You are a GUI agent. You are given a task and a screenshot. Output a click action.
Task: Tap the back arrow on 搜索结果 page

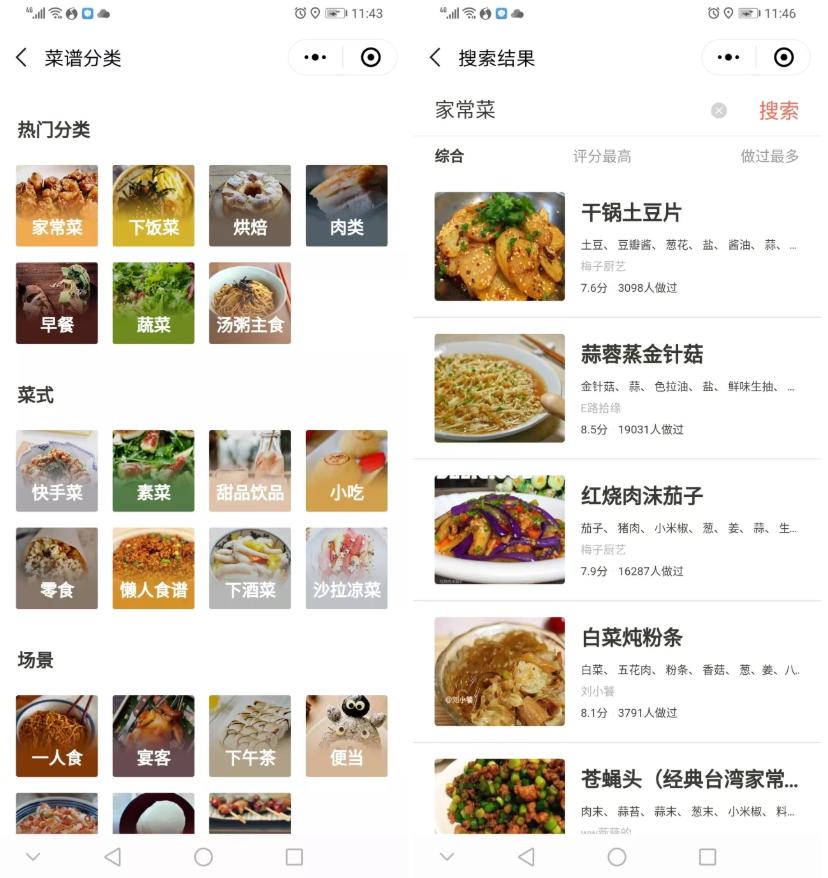pyautogui.click(x=434, y=58)
